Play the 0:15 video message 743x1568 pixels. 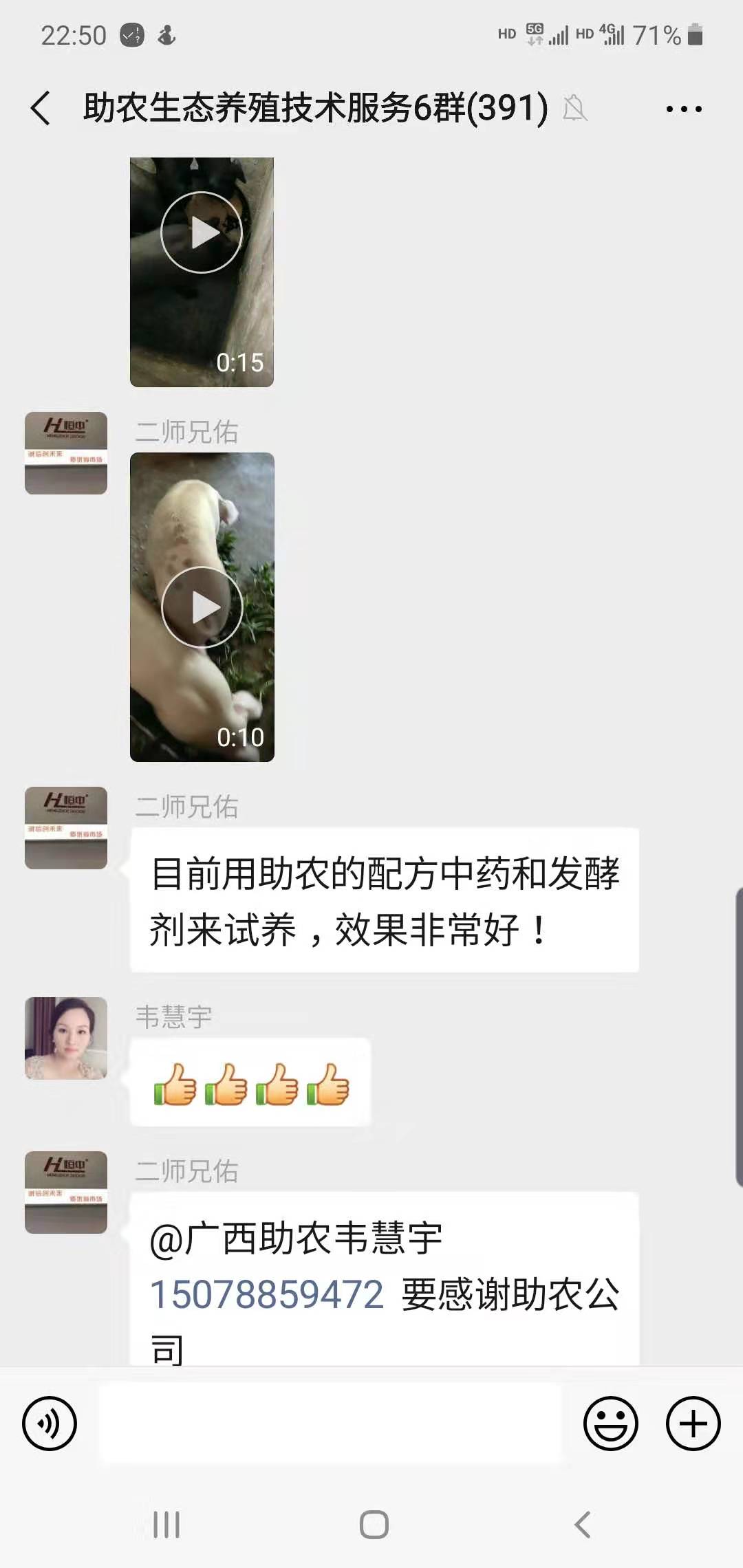pos(202,232)
